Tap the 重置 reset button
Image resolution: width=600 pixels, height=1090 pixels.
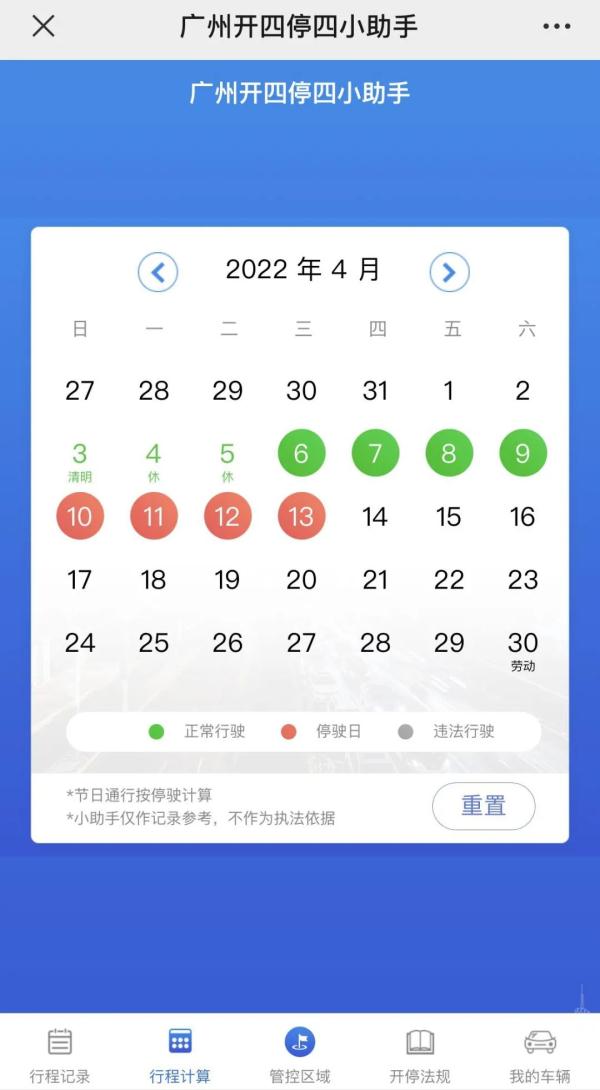tap(484, 806)
